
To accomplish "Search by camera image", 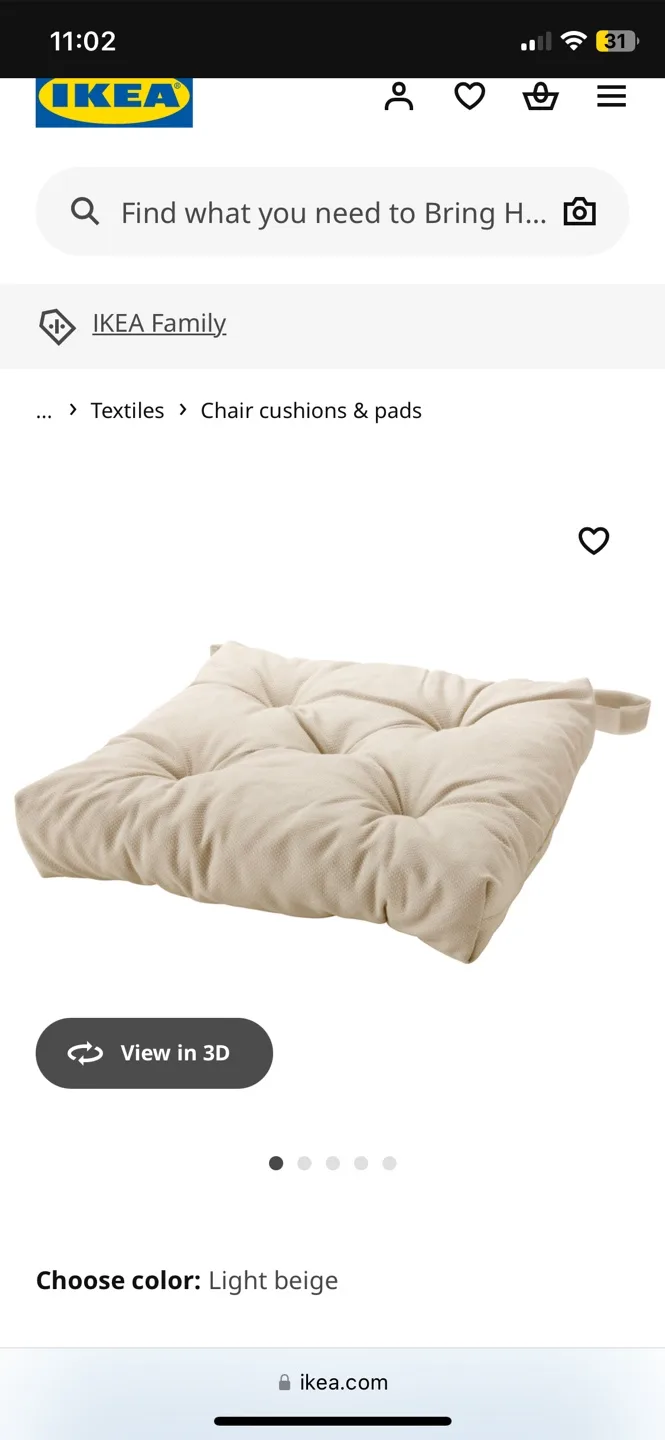I will click(x=580, y=212).
